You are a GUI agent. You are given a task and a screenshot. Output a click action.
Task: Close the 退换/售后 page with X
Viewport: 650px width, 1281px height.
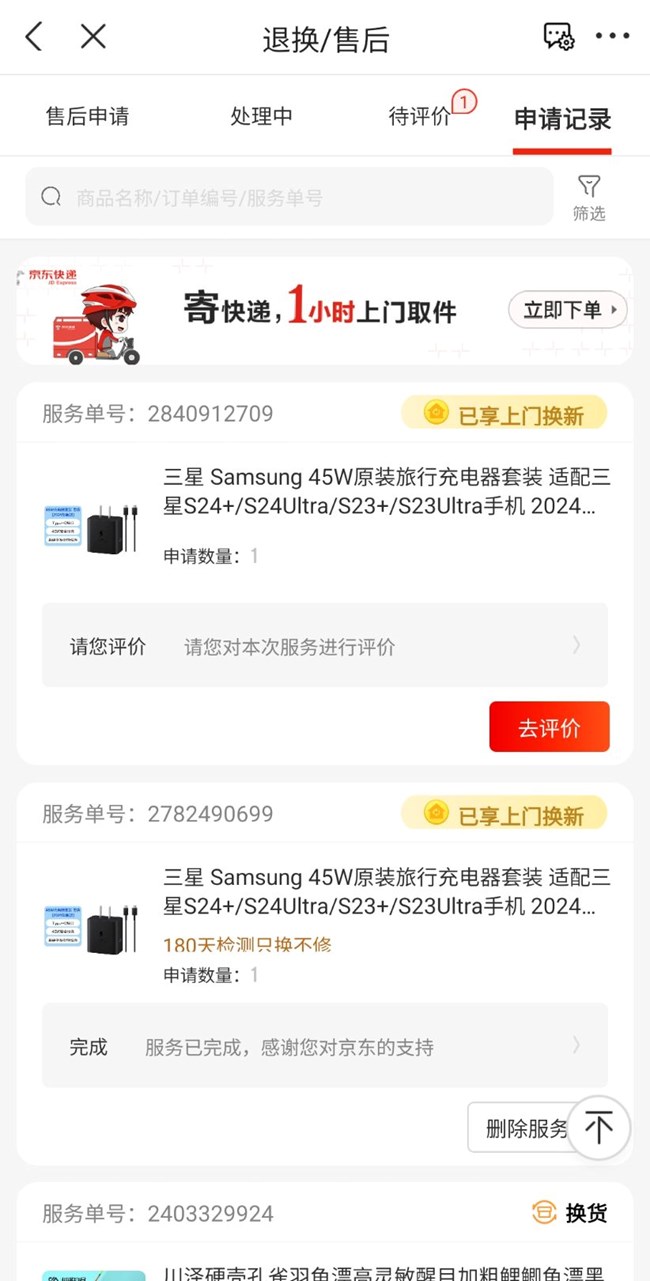click(93, 38)
